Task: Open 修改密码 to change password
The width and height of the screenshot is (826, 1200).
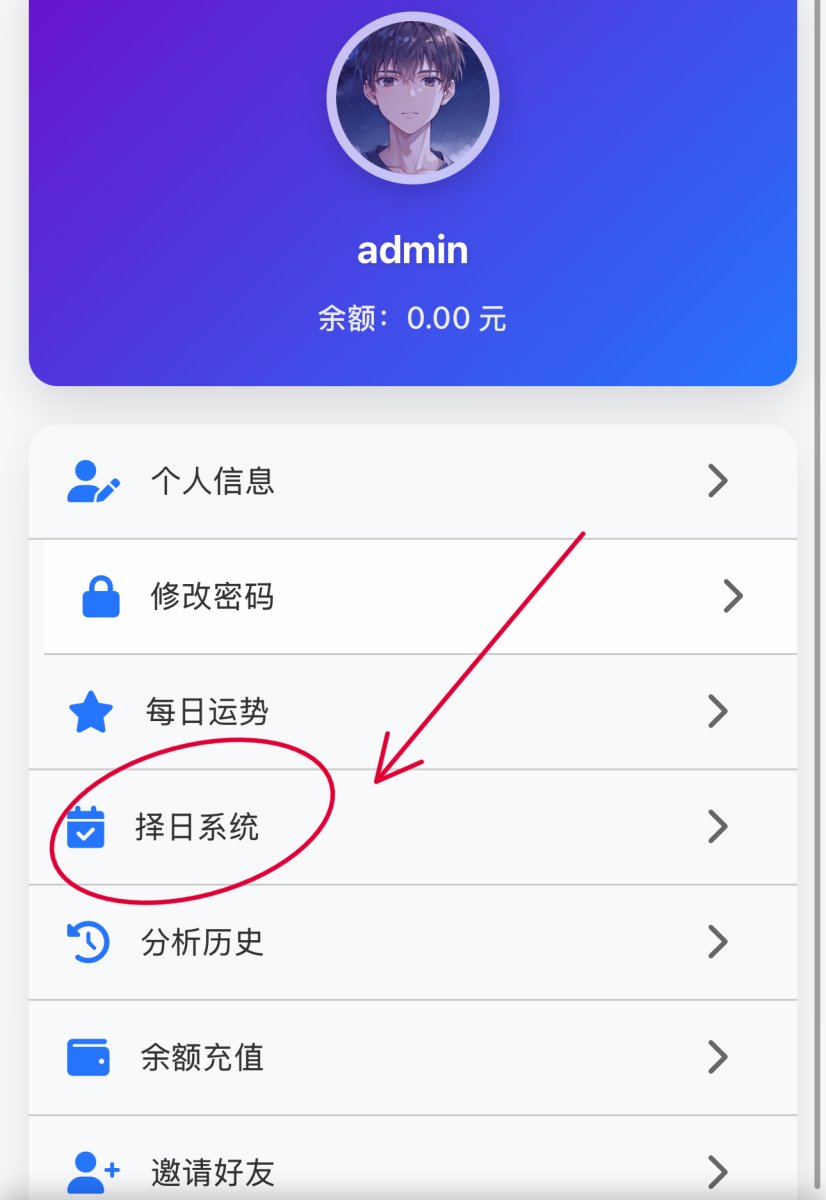Action: (x=212, y=597)
